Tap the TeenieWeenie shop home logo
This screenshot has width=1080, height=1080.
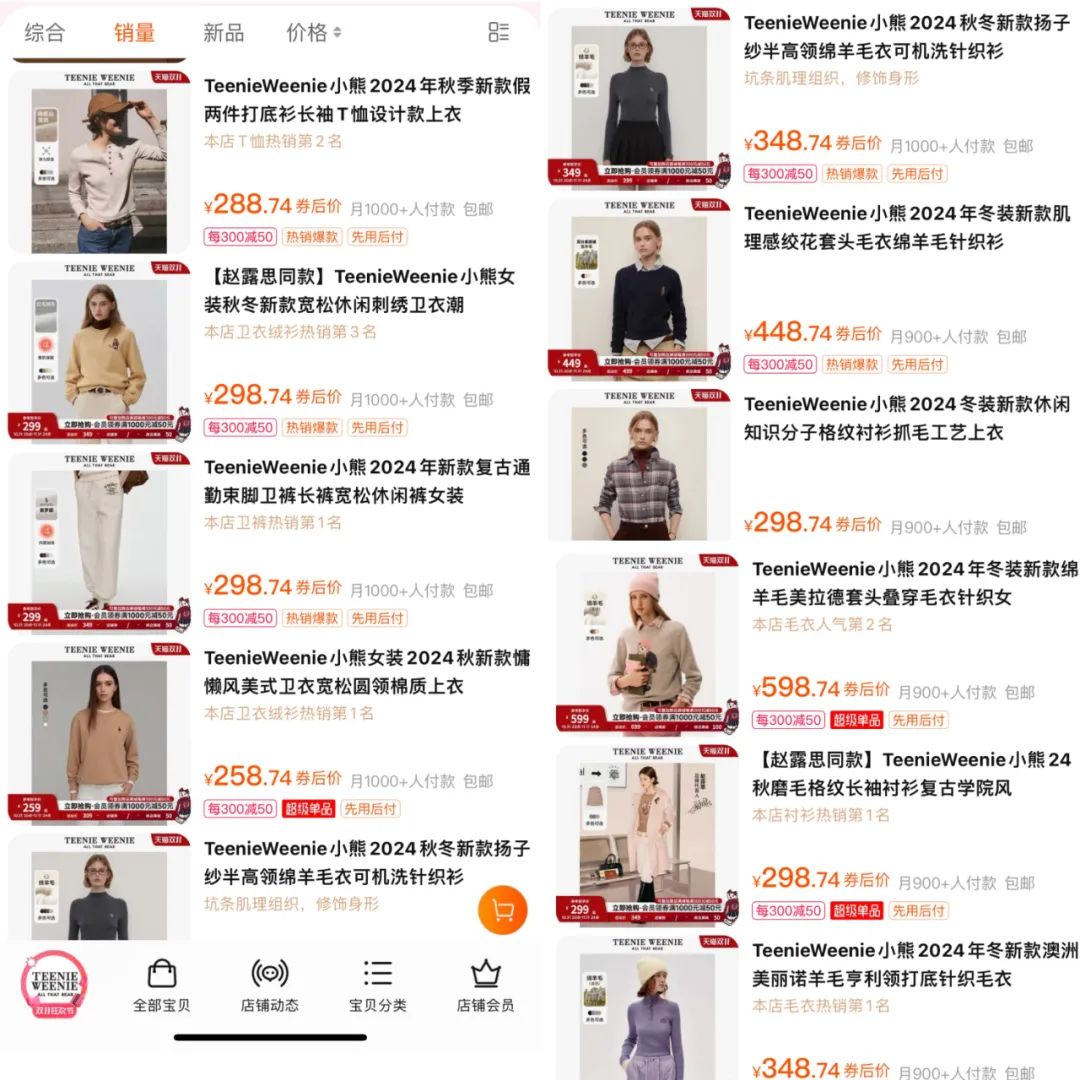pos(54,983)
